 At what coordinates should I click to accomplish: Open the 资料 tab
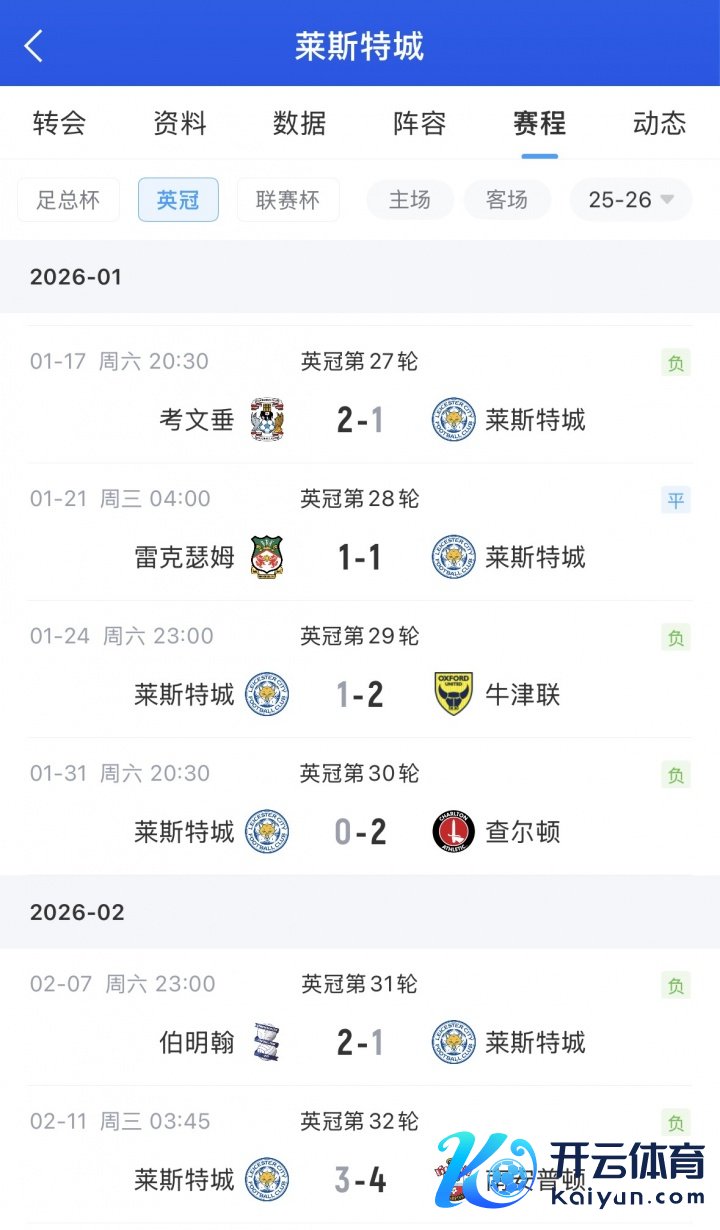click(x=180, y=123)
